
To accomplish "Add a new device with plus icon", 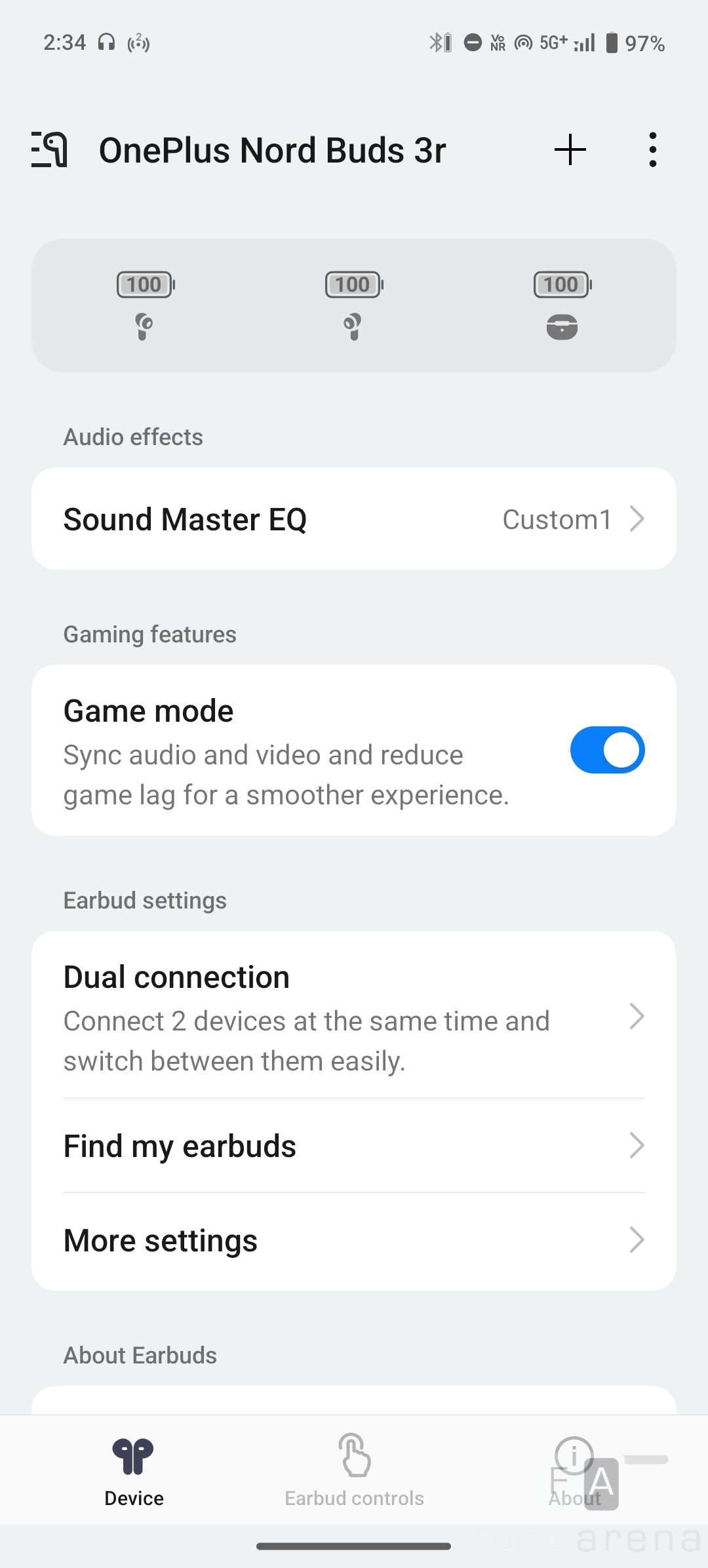I will point(570,149).
